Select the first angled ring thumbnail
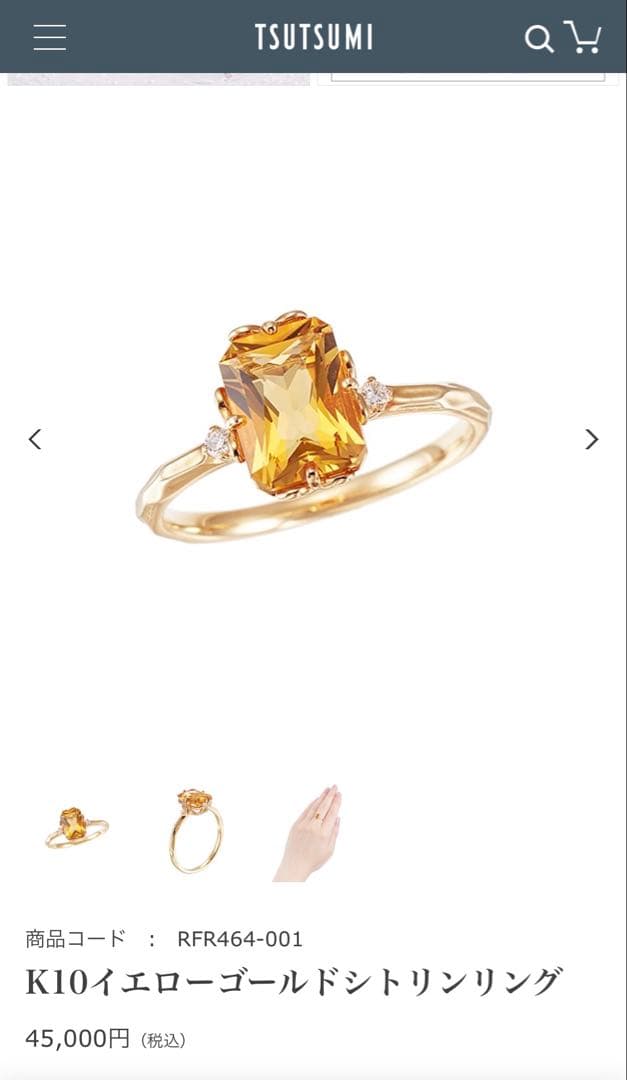This screenshot has width=627, height=1080. [75, 829]
